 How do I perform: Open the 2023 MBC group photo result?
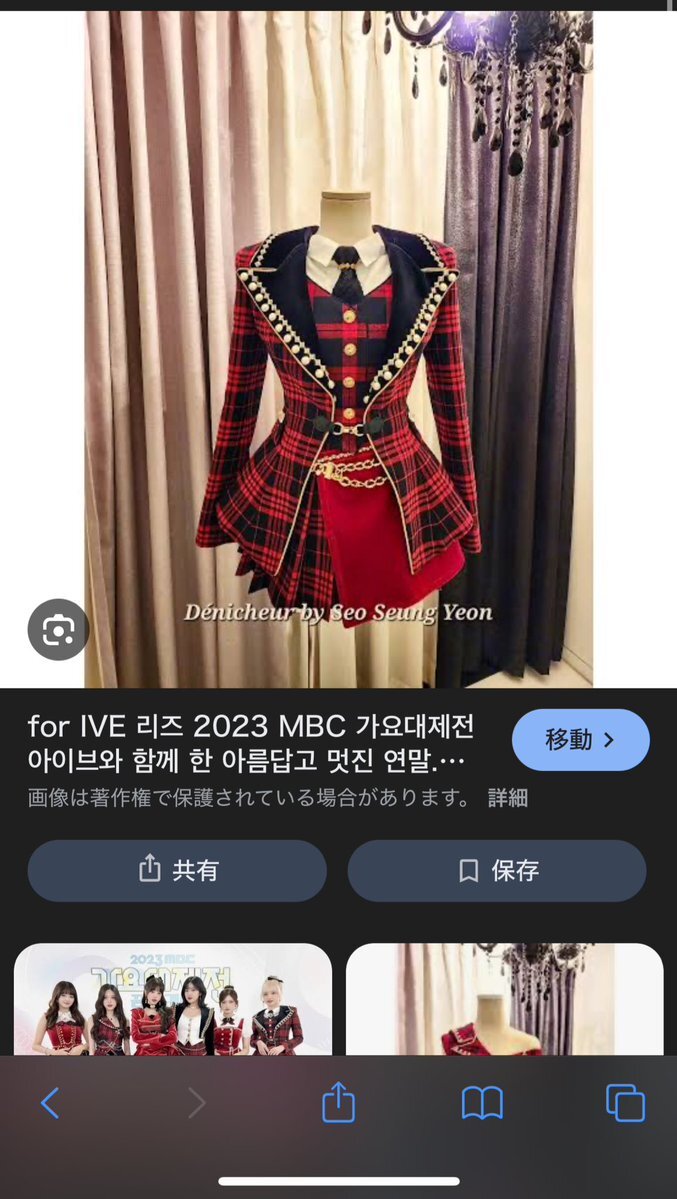click(173, 998)
